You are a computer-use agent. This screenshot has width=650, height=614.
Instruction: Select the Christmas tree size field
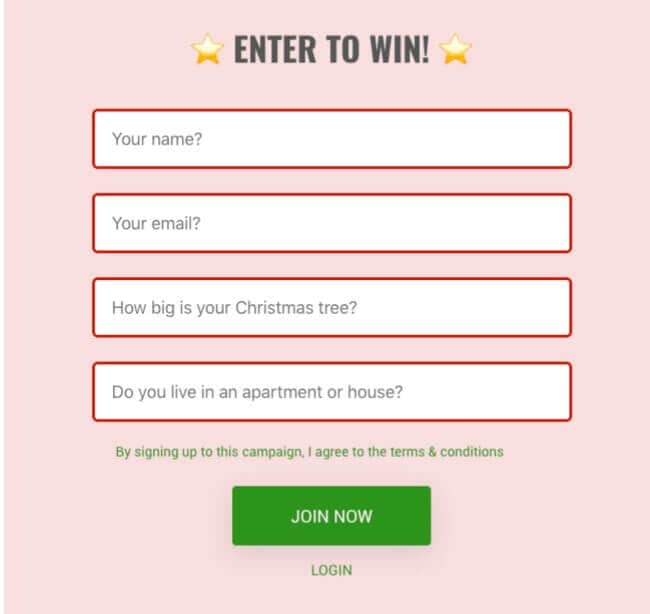coord(331,308)
